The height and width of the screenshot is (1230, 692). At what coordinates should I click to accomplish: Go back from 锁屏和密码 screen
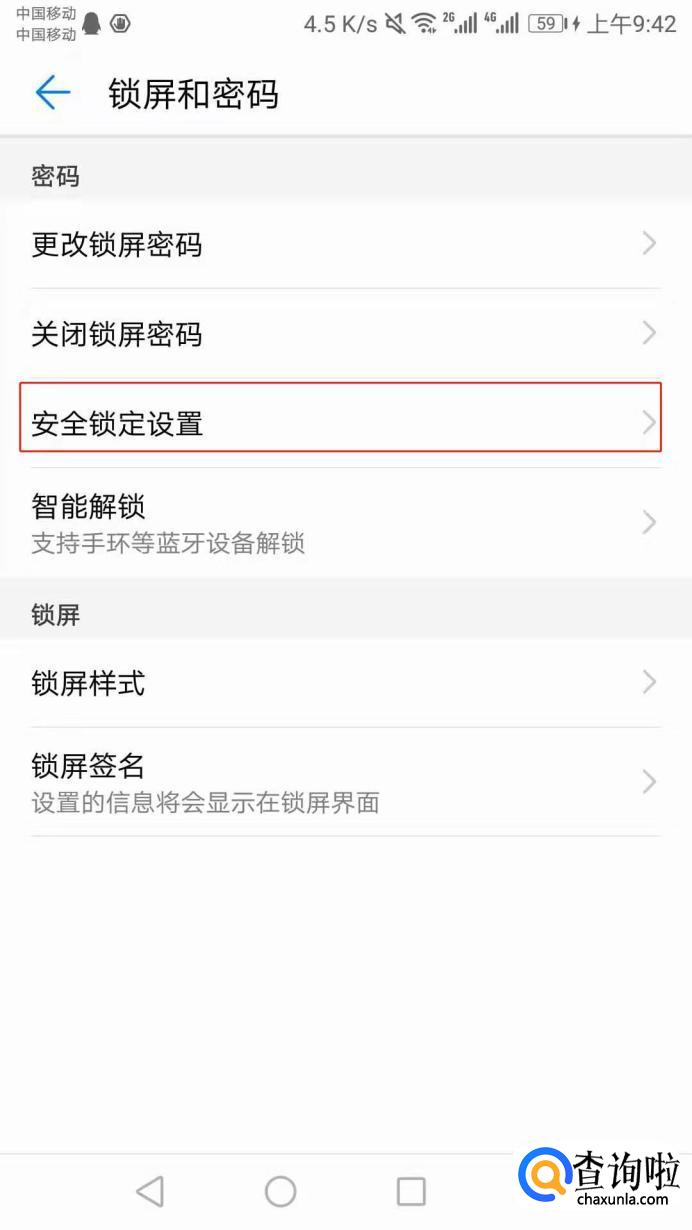(52, 93)
